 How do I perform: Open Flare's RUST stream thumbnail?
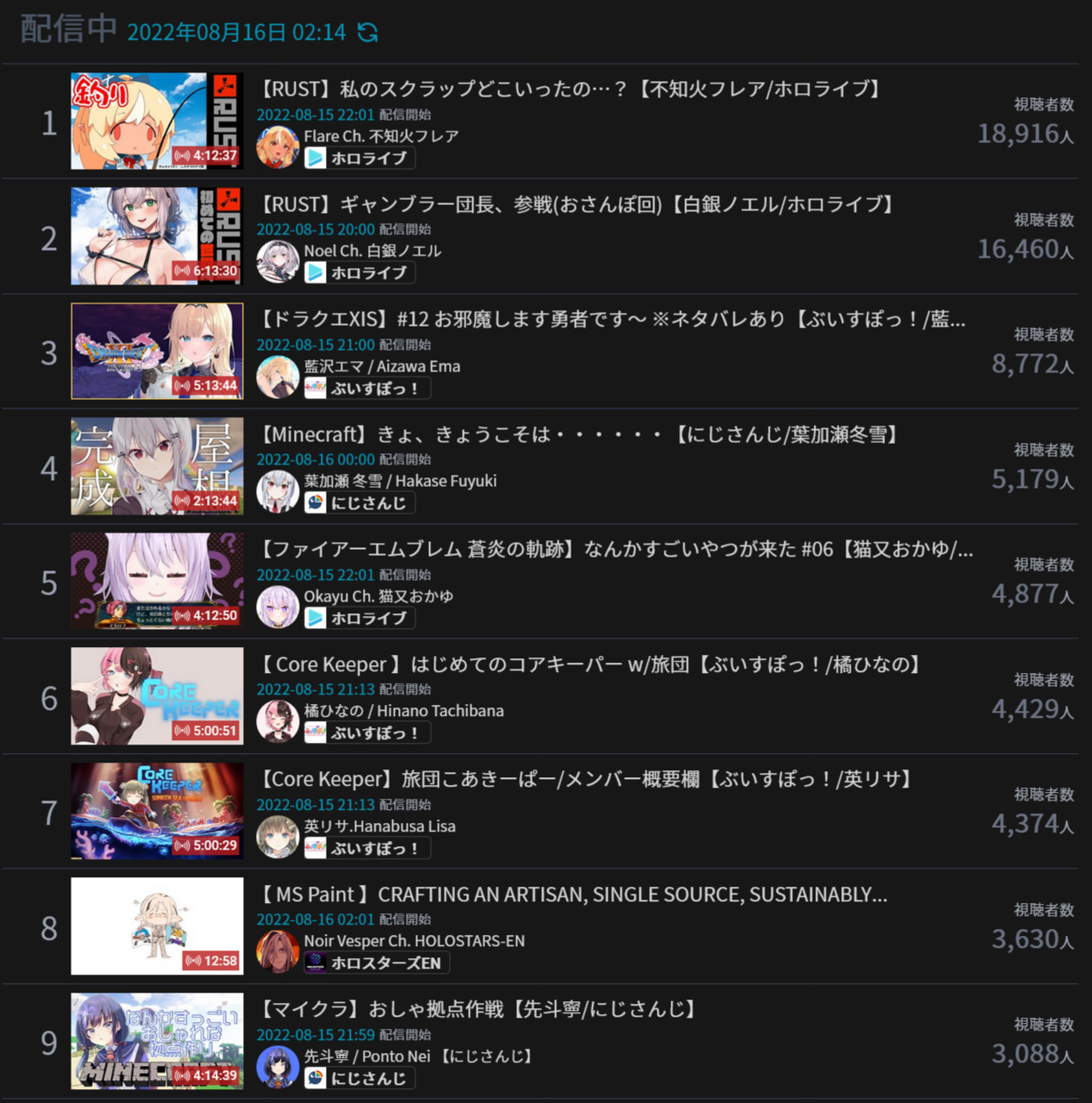pyautogui.click(x=157, y=121)
